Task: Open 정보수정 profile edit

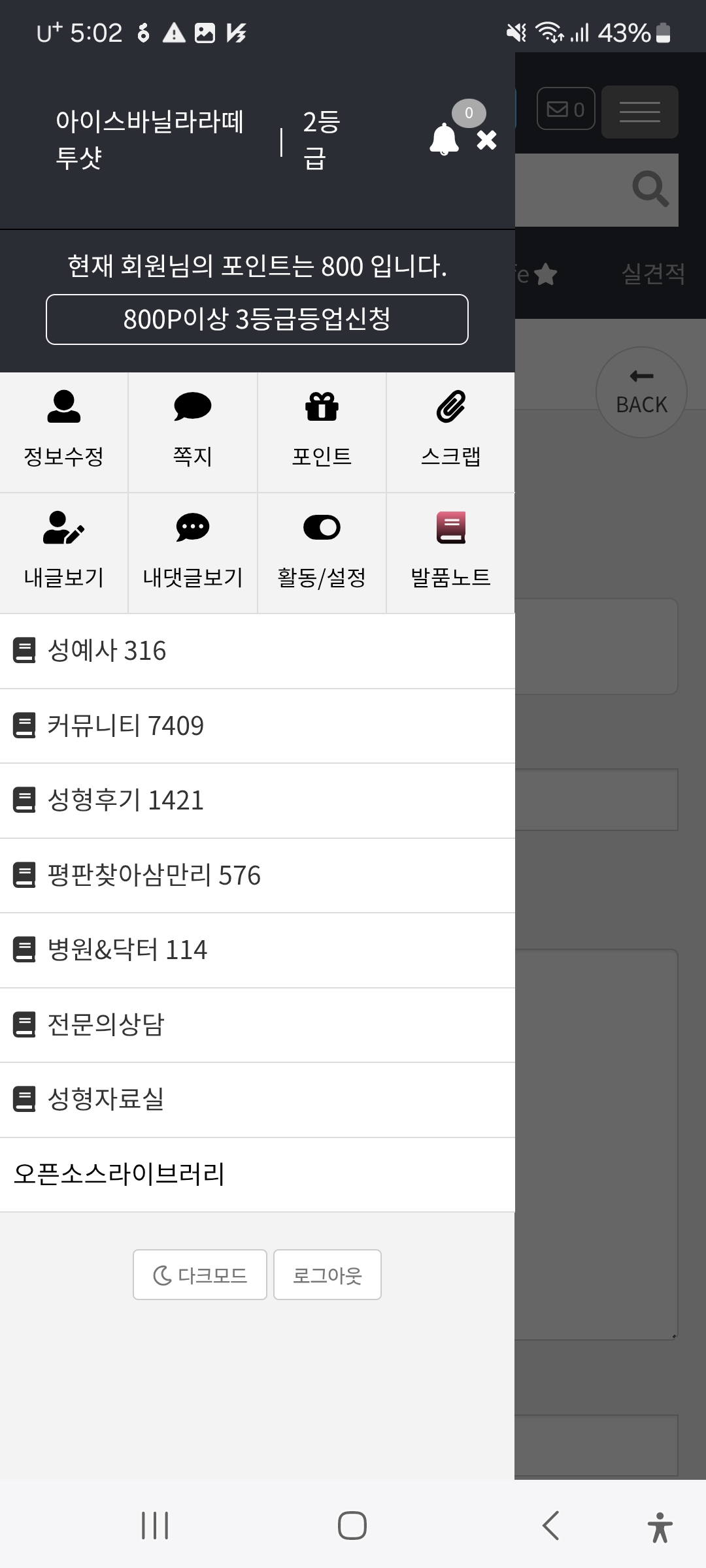Action: click(64, 432)
